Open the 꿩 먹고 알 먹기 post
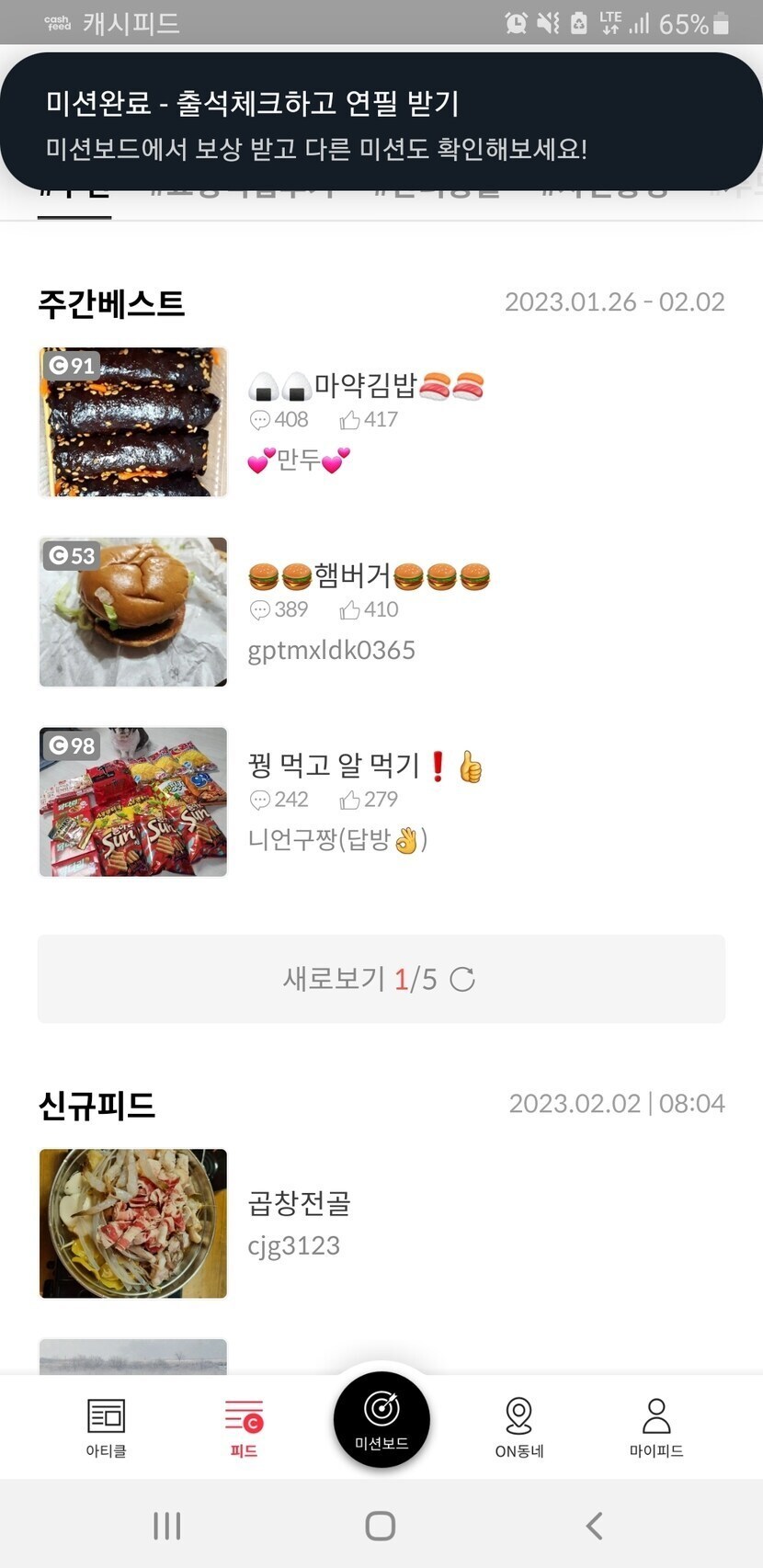 (364, 766)
